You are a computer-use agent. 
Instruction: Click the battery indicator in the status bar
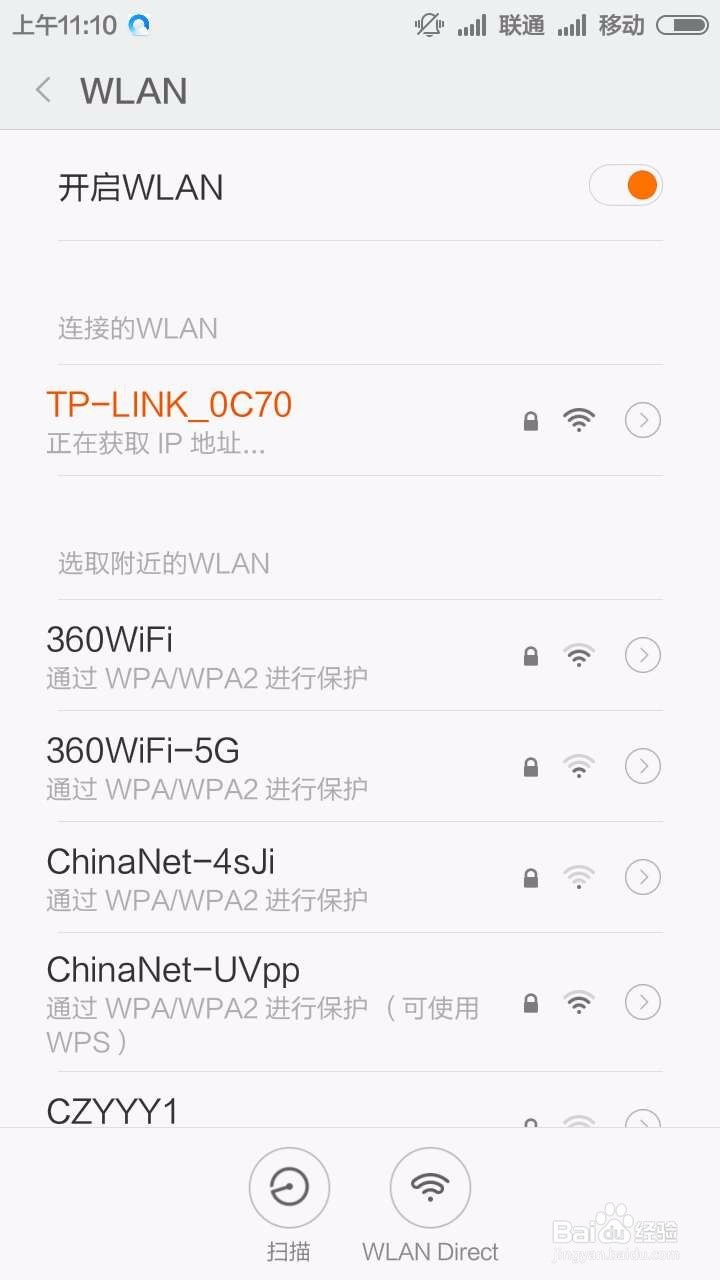click(x=684, y=24)
